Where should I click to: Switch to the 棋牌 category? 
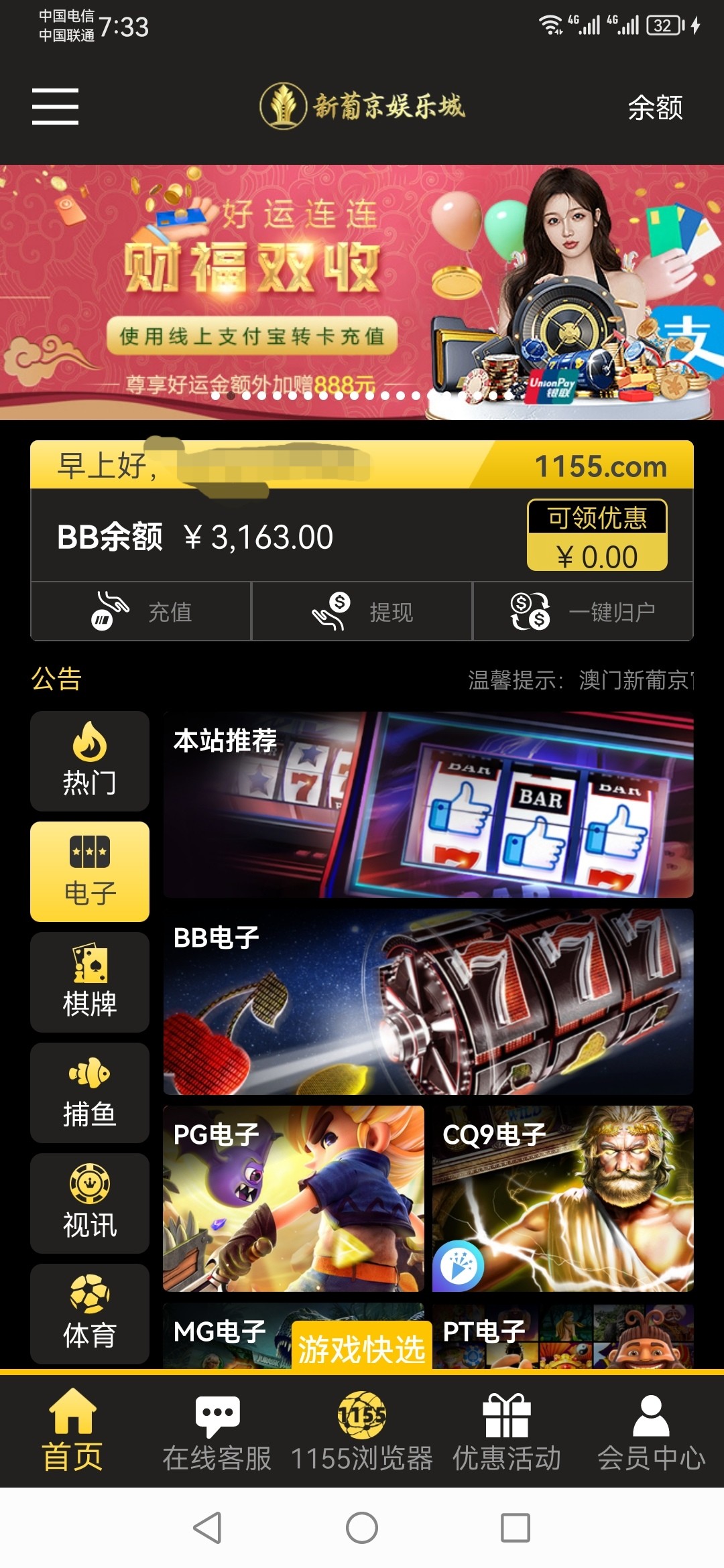click(x=90, y=982)
